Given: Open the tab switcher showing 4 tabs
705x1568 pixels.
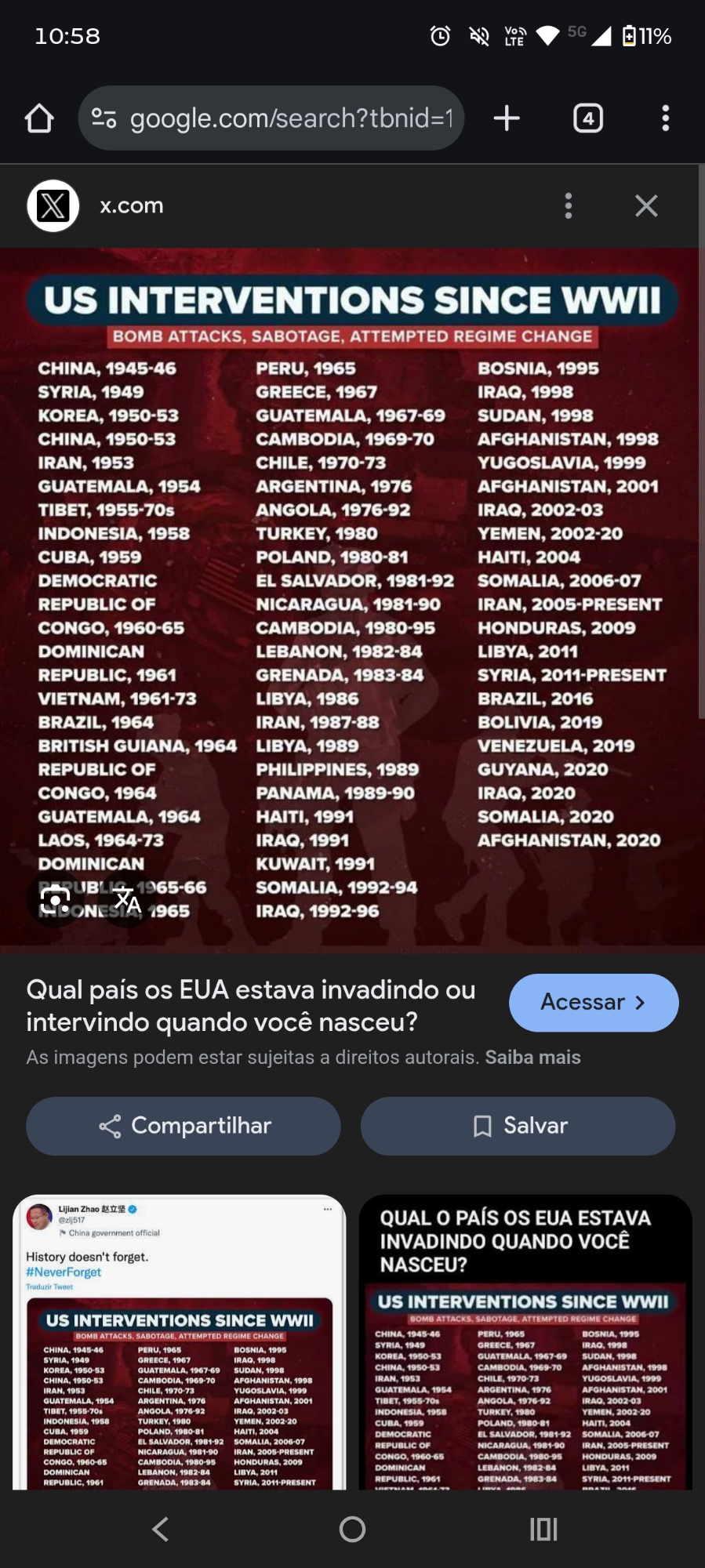Looking at the screenshot, I should pos(588,118).
